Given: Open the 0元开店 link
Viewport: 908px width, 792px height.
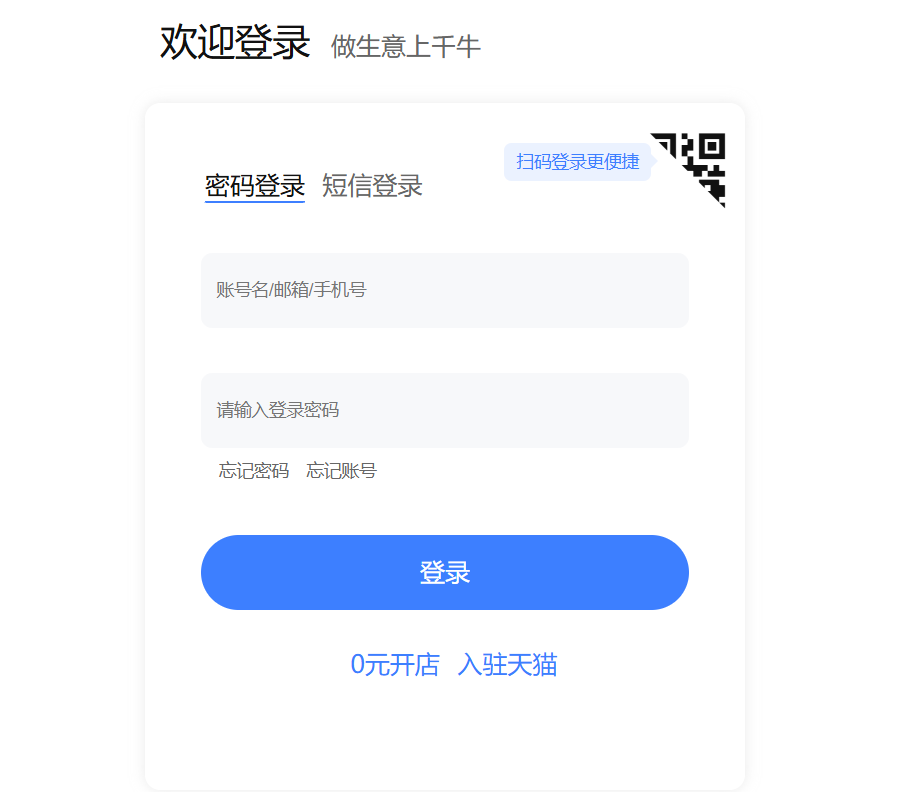Looking at the screenshot, I should pyautogui.click(x=395, y=665).
